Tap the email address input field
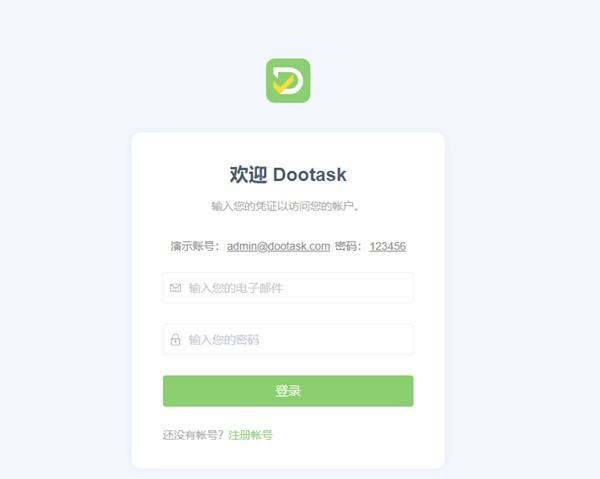Screen dimensions: 600x479 (290, 288)
